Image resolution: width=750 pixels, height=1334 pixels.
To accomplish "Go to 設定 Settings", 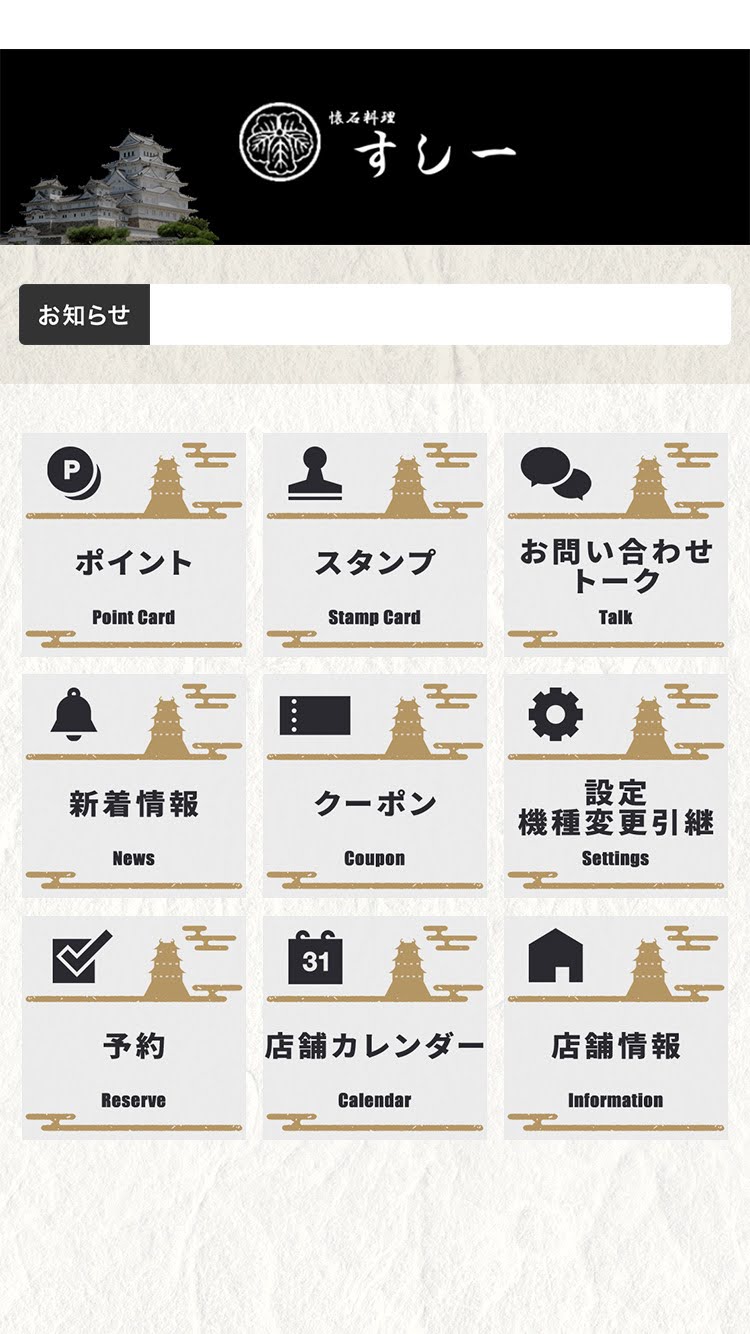I will [616, 786].
